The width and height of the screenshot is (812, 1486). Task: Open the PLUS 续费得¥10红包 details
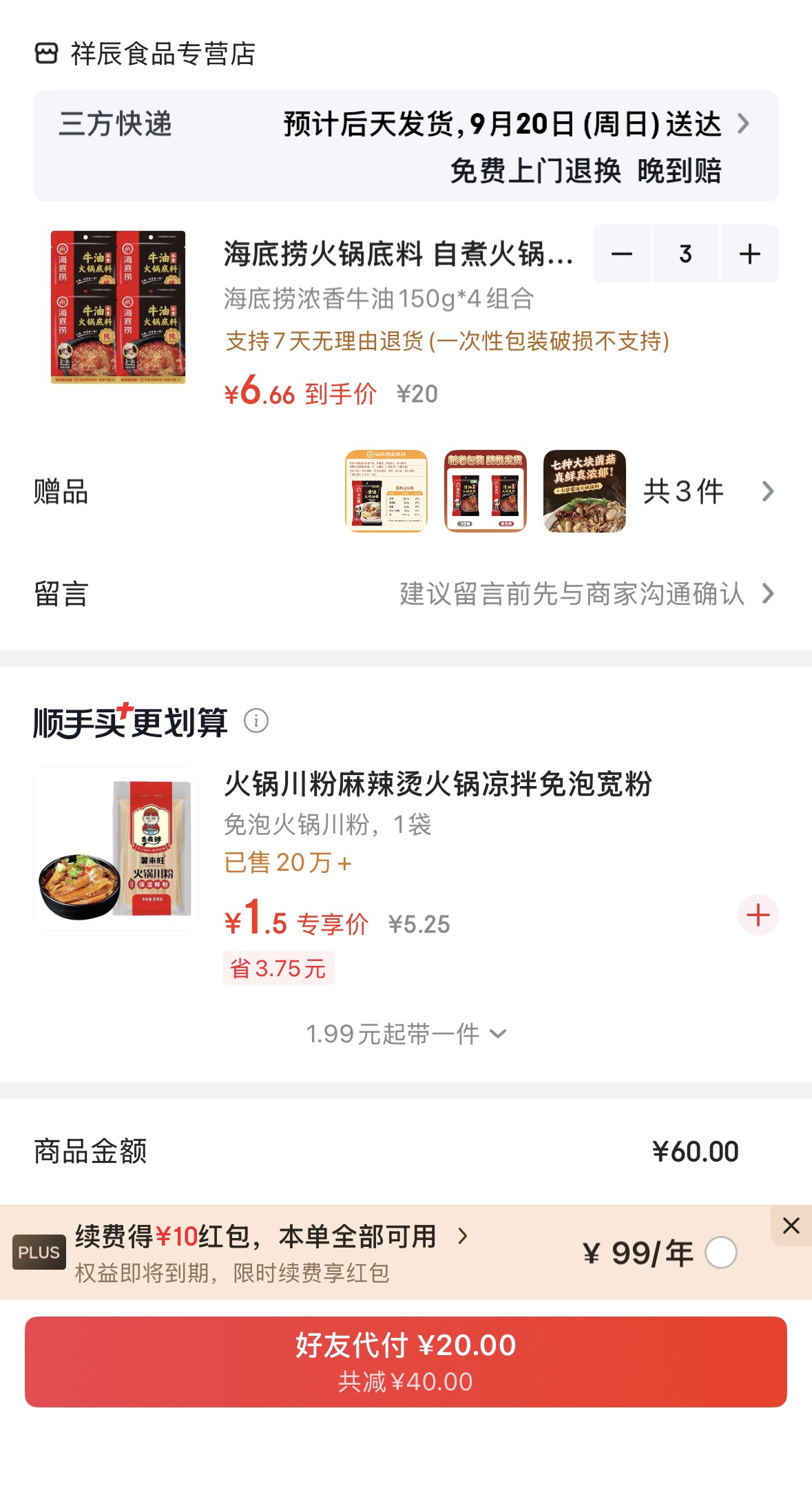[271, 1237]
